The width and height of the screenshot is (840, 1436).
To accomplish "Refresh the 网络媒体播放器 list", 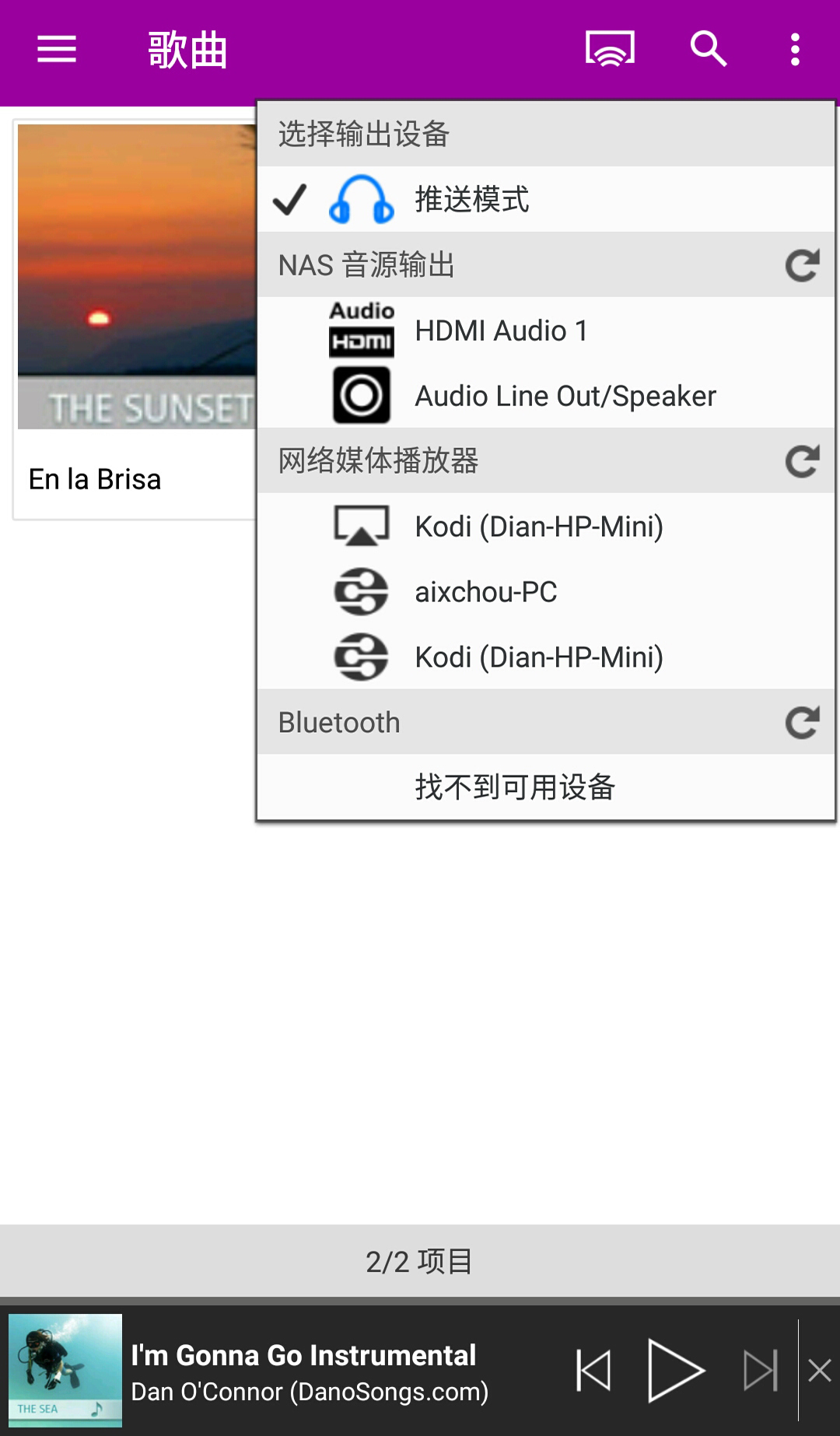I will coord(802,461).
